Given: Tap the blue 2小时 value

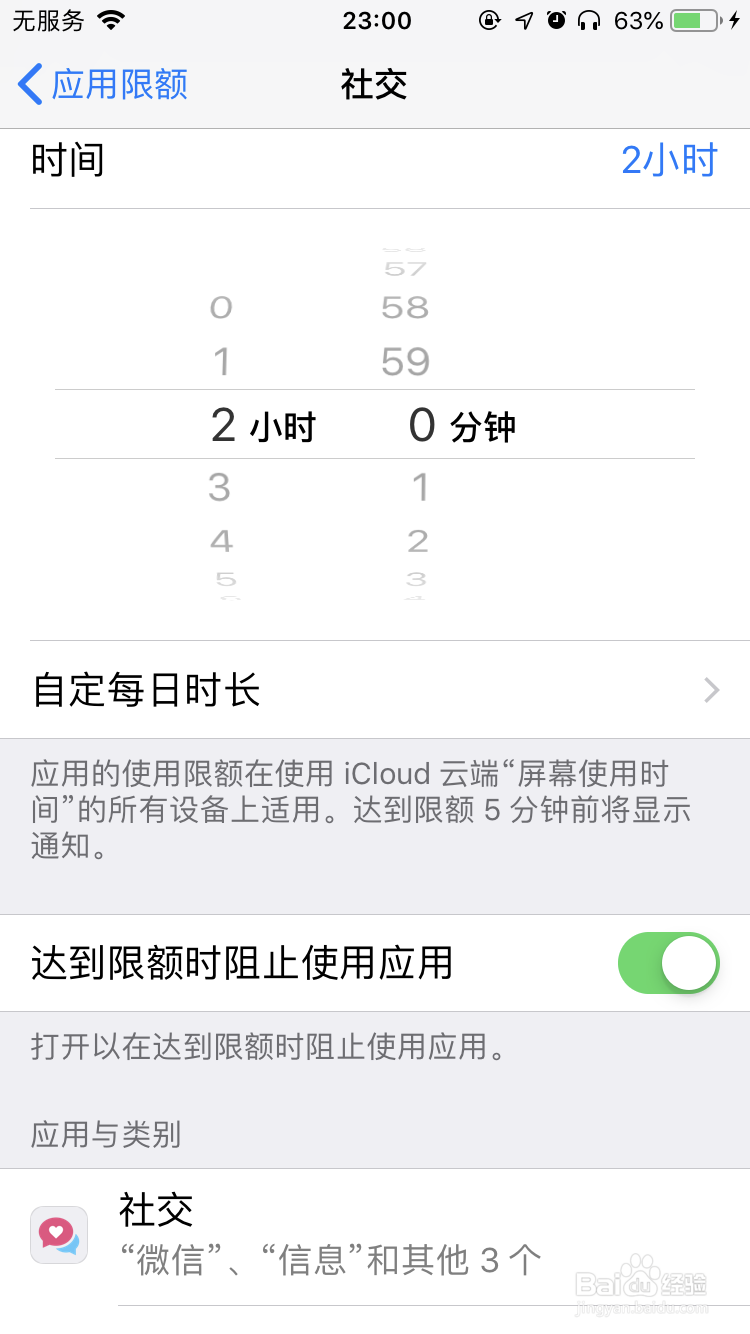Looking at the screenshot, I should [x=668, y=160].
